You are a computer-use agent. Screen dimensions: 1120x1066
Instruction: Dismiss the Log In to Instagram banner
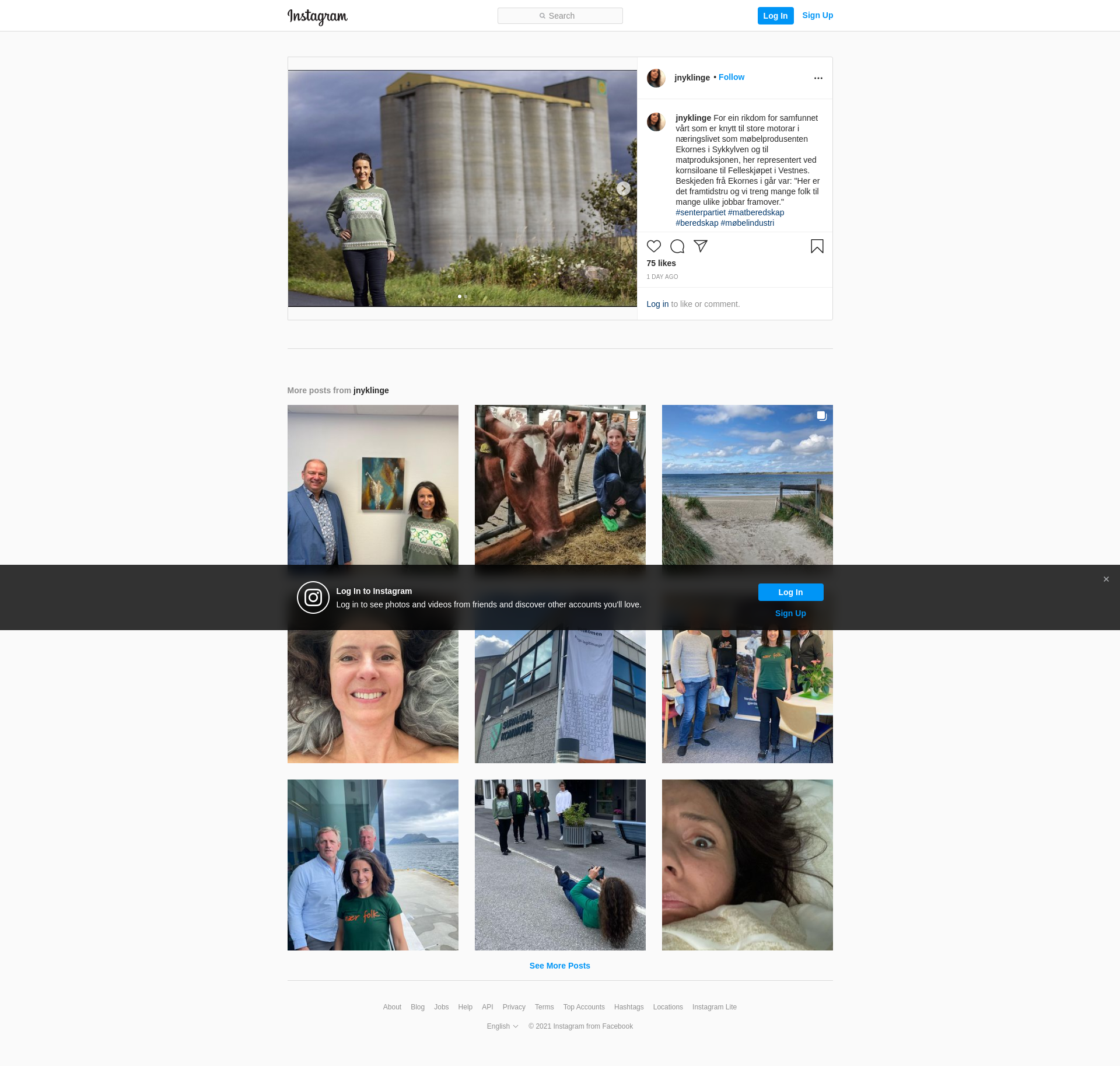point(1105,579)
